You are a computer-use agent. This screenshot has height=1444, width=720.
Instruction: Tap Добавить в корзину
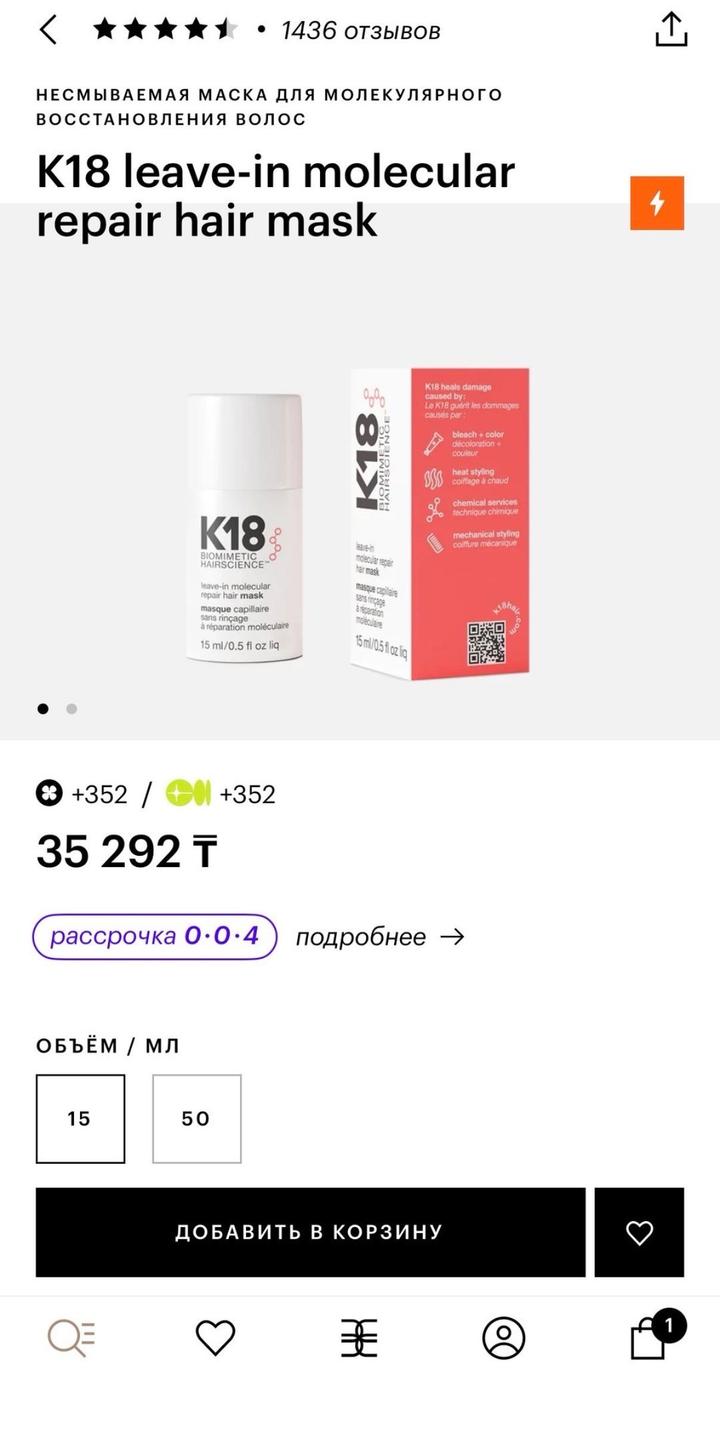point(310,1232)
